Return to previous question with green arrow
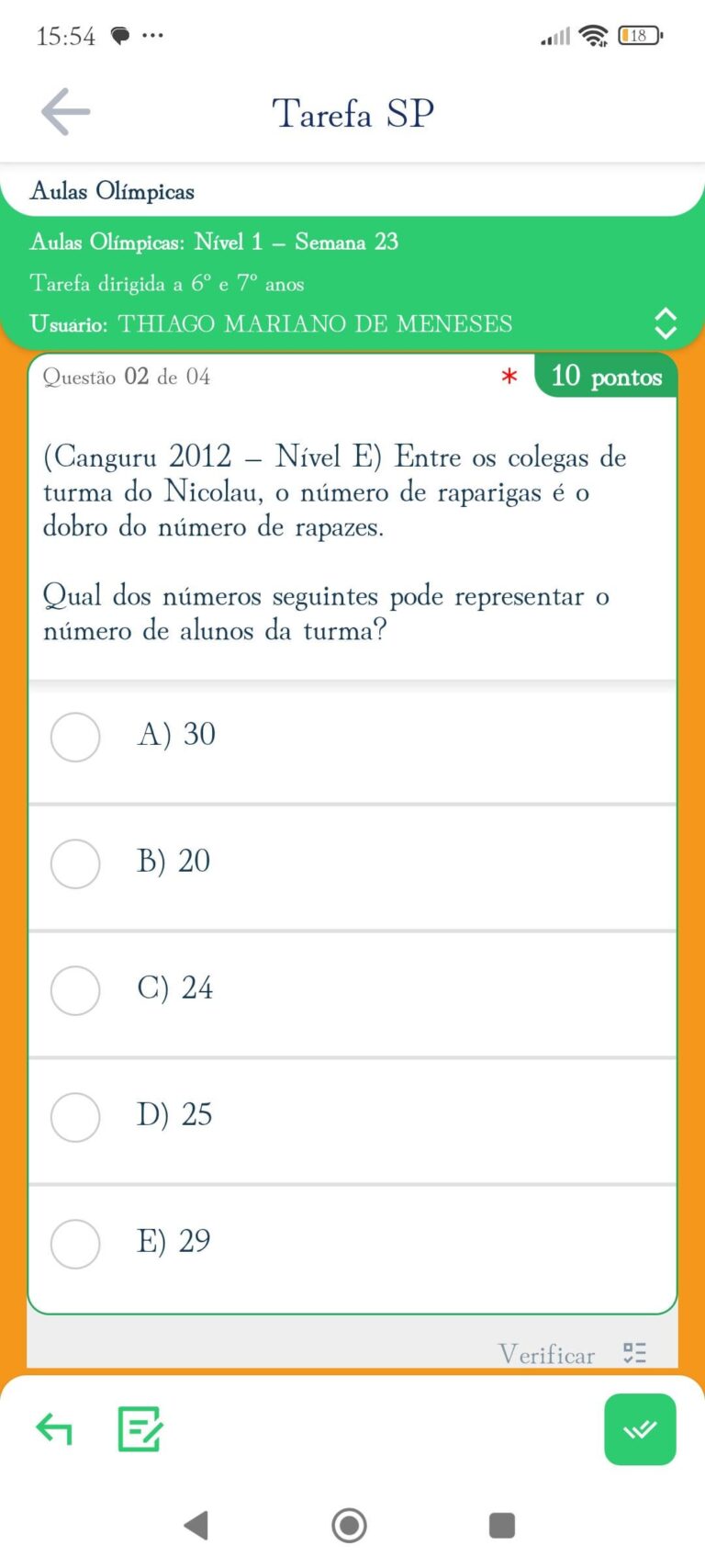The width and height of the screenshot is (705, 1568). [x=54, y=1429]
